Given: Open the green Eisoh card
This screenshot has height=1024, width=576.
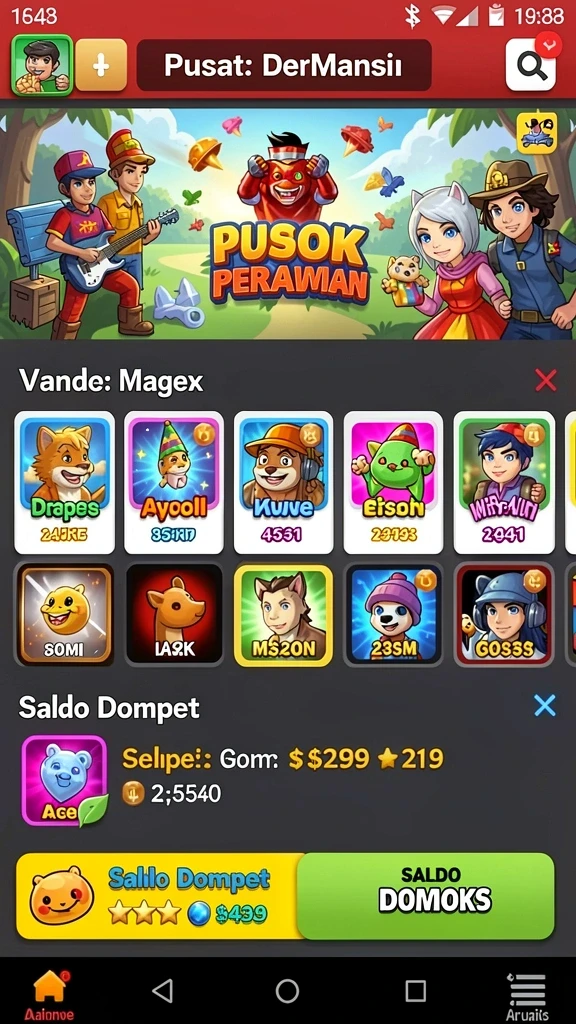Looking at the screenshot, I should pyautogui.click(x=393, y=483).
